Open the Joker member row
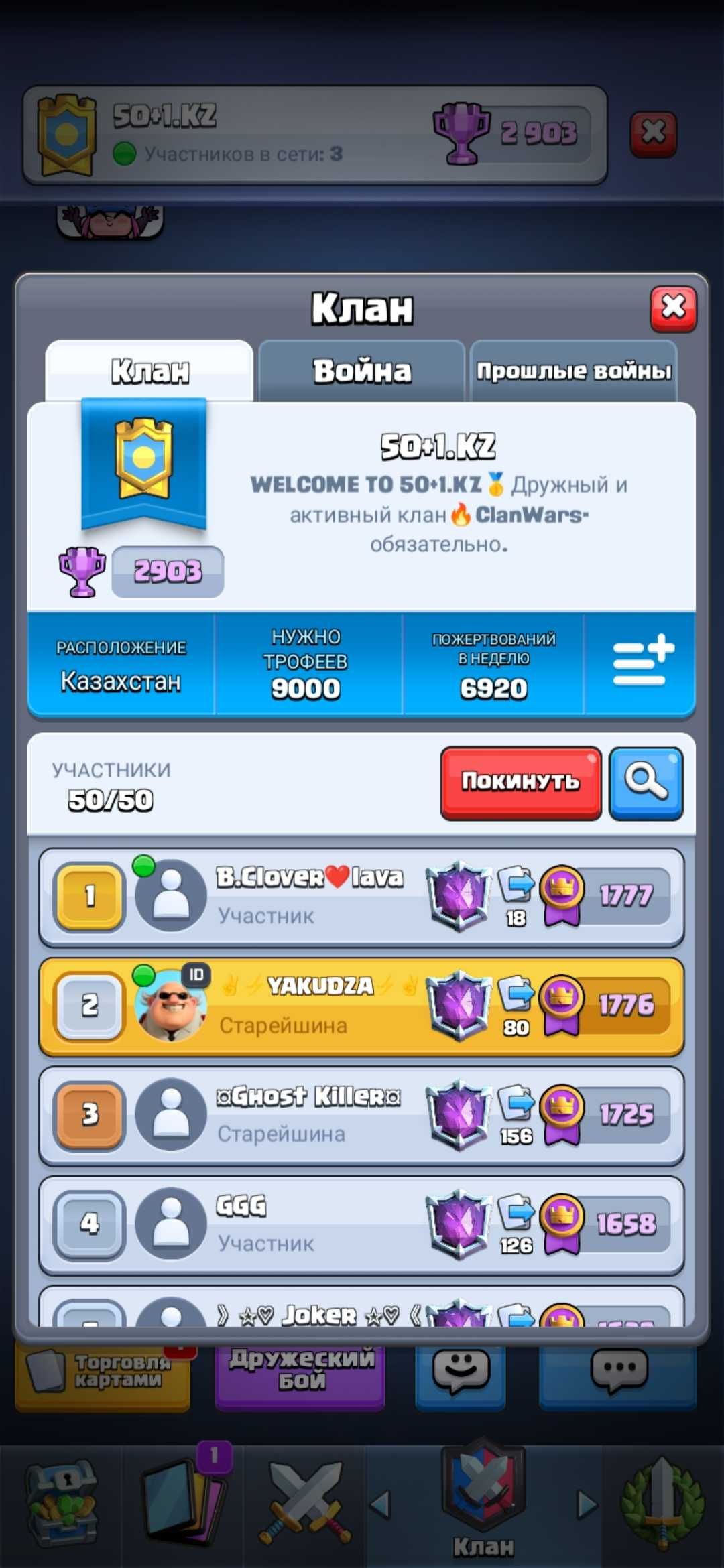The height and width of the screenshot is (1568, 724). tap(318, 1313)
